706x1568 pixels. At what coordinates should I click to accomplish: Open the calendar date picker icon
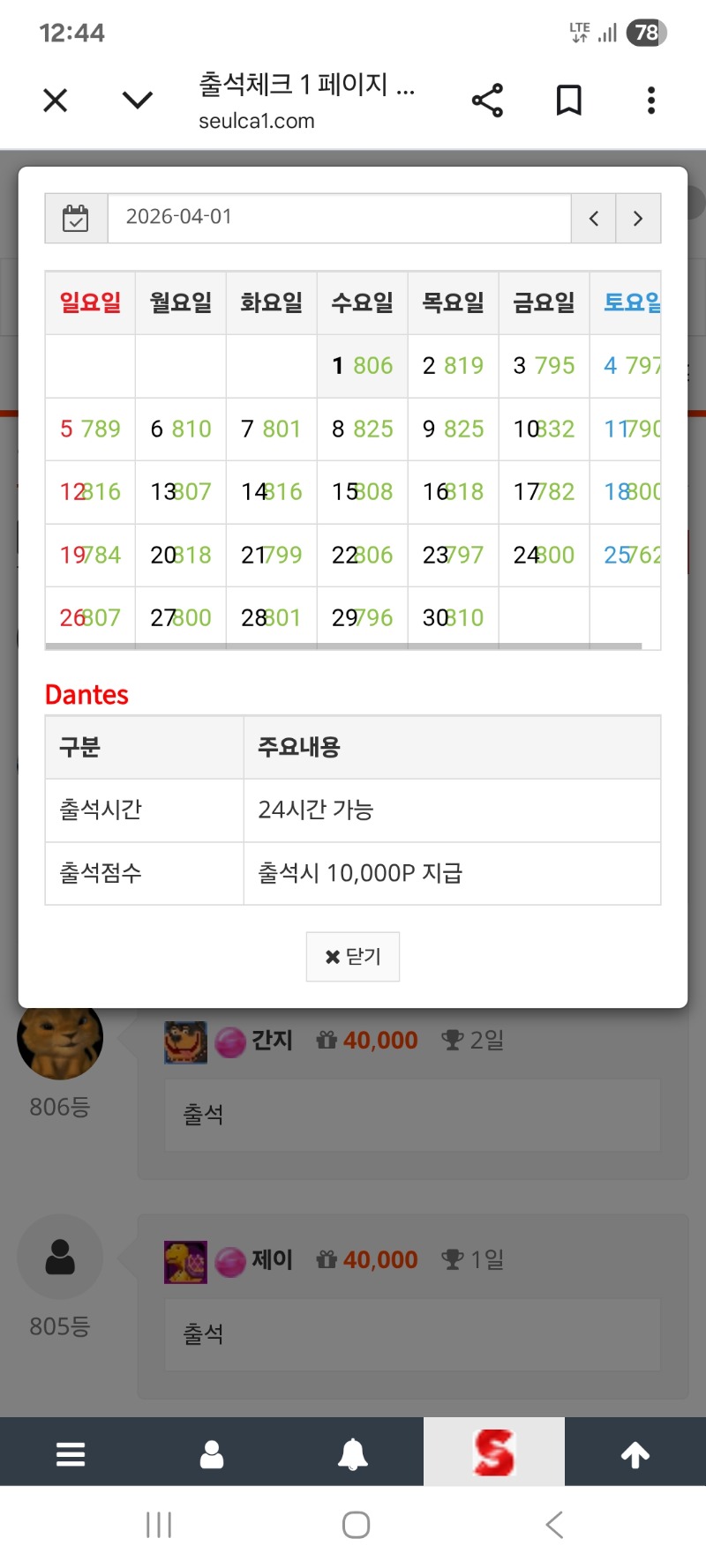pyautogui.click(x=76, y=218)
